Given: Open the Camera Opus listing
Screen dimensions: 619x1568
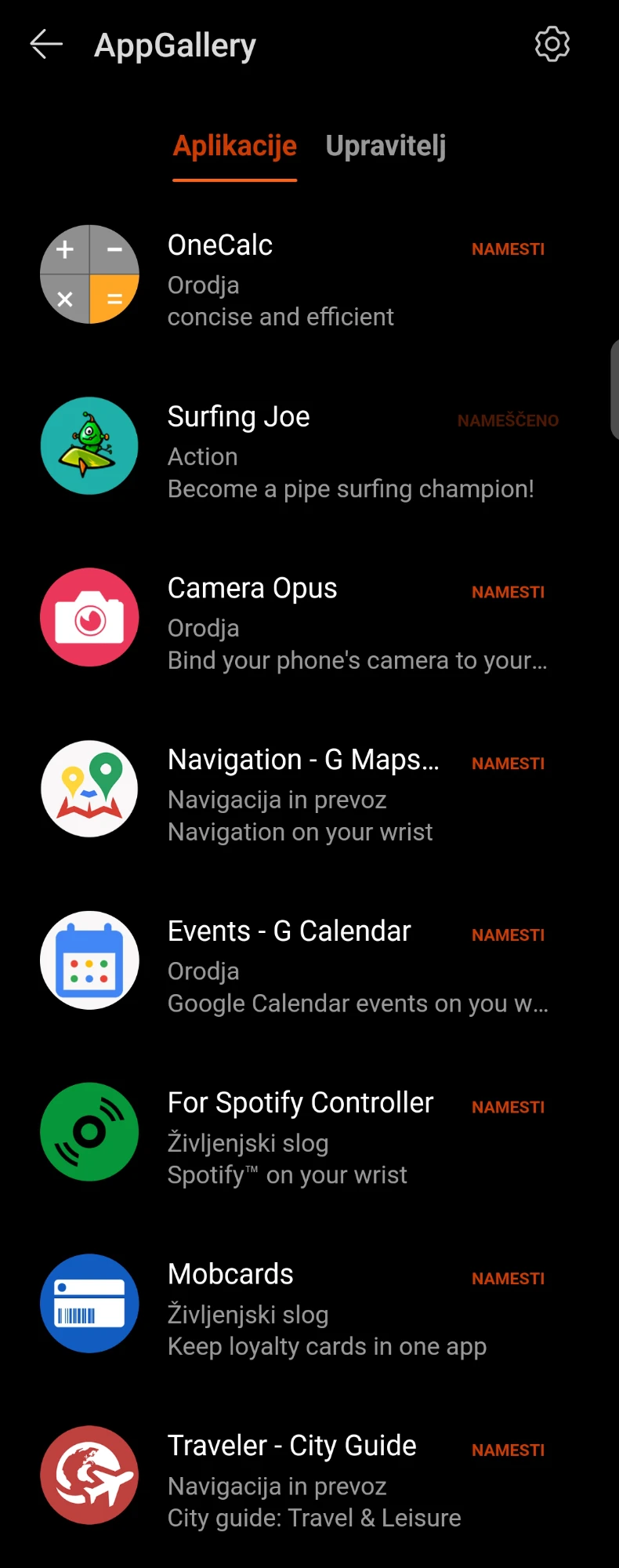Looking at the screenshot, I should 252,589.
